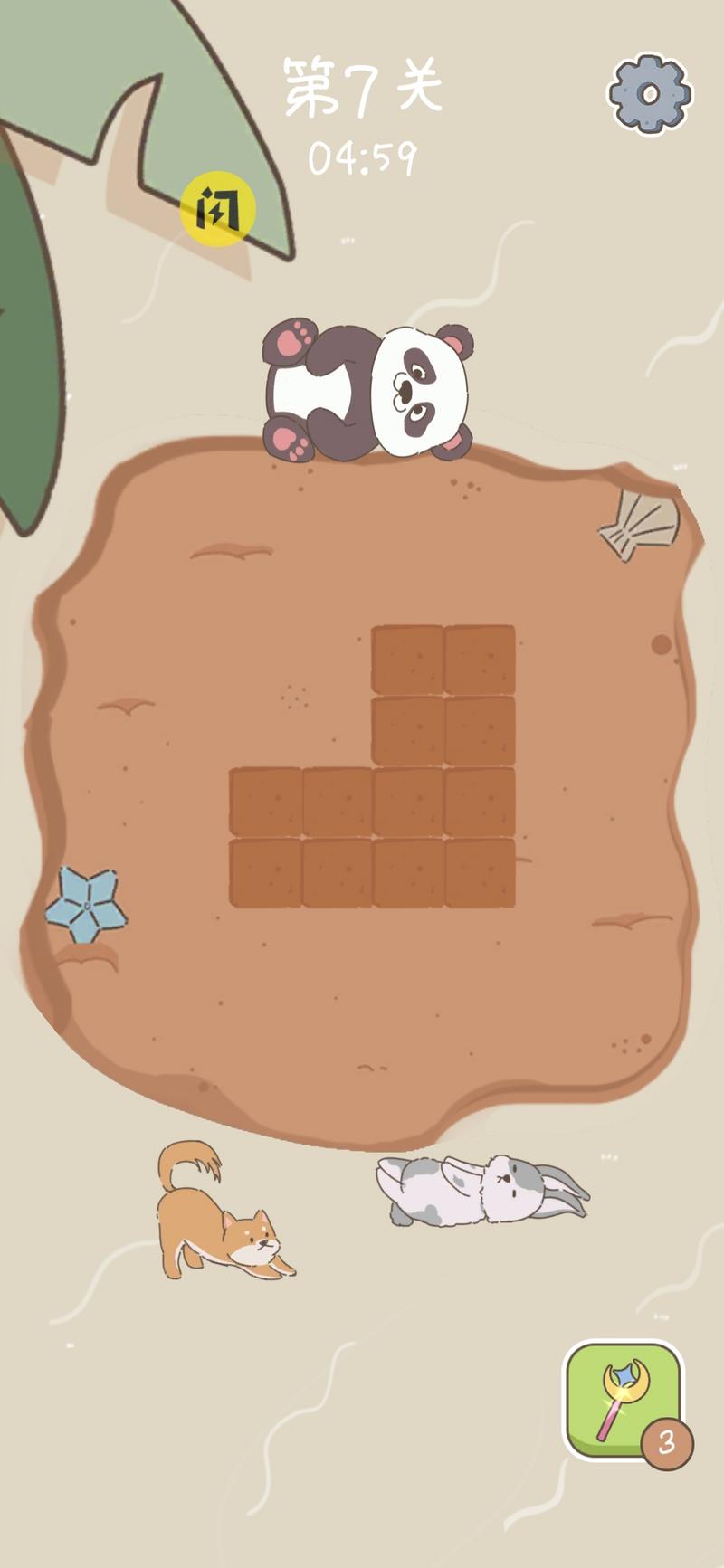The image size is (724, 1568).
Task: Tap the yellow lightning badge
Action: 217,210
